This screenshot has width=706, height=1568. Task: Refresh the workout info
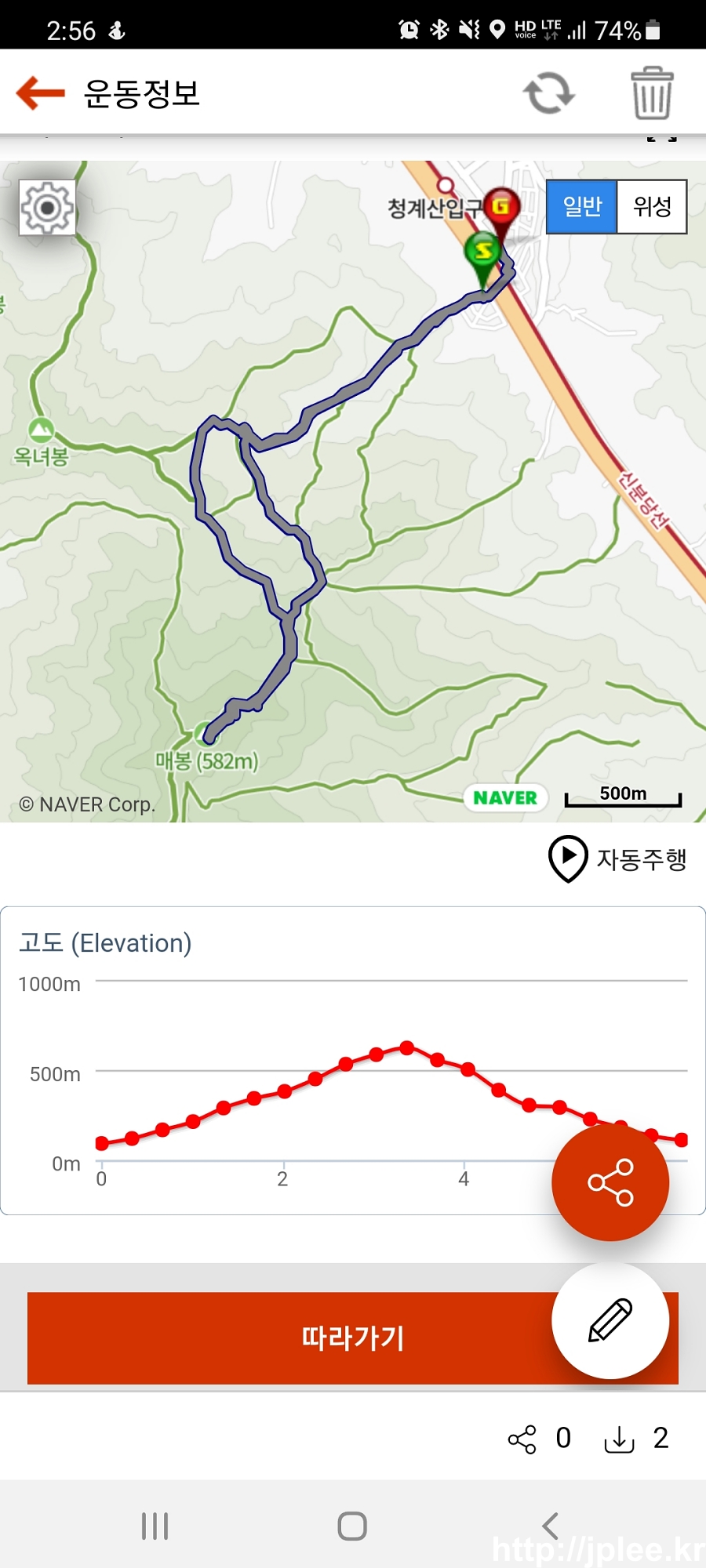click(x=549, y=93)
